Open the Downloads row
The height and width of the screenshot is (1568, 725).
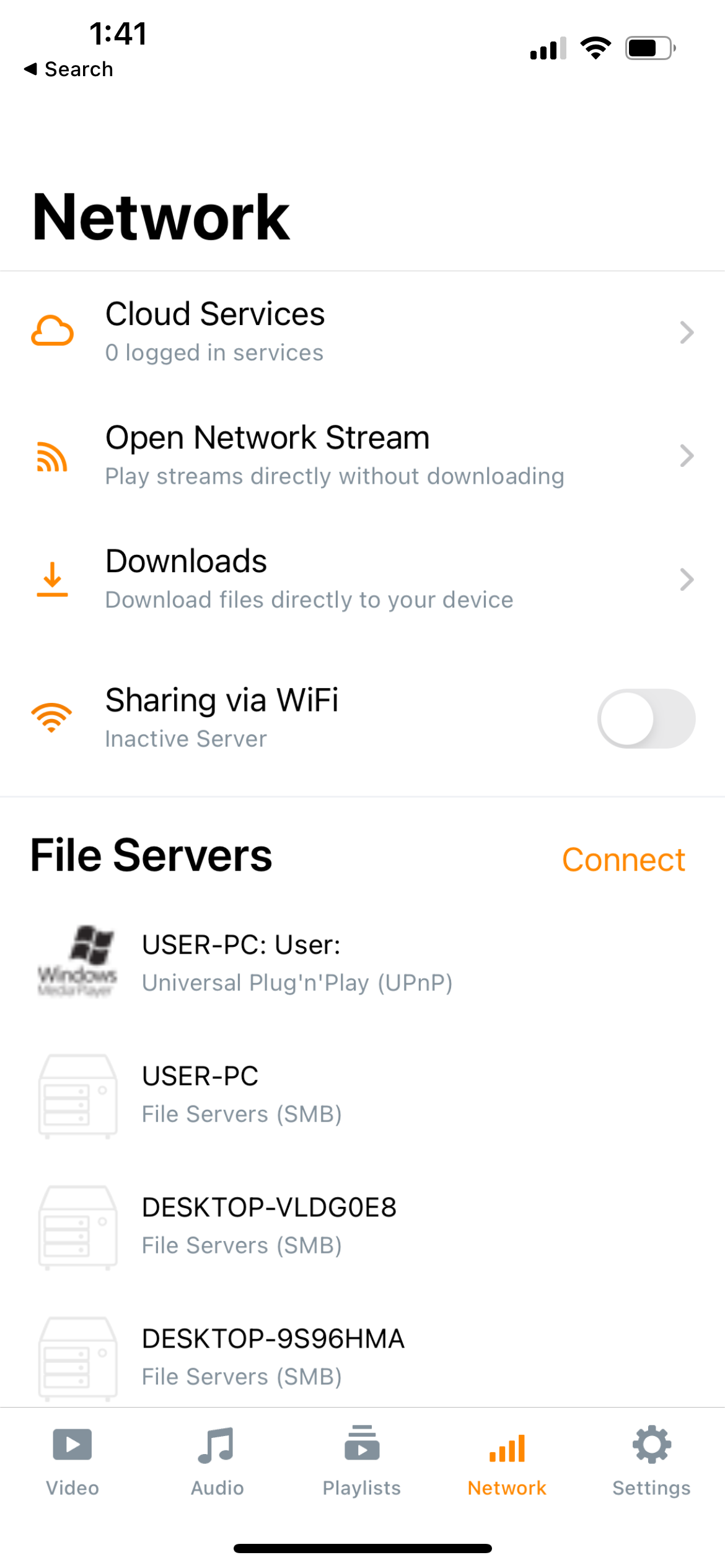point(362,580)
